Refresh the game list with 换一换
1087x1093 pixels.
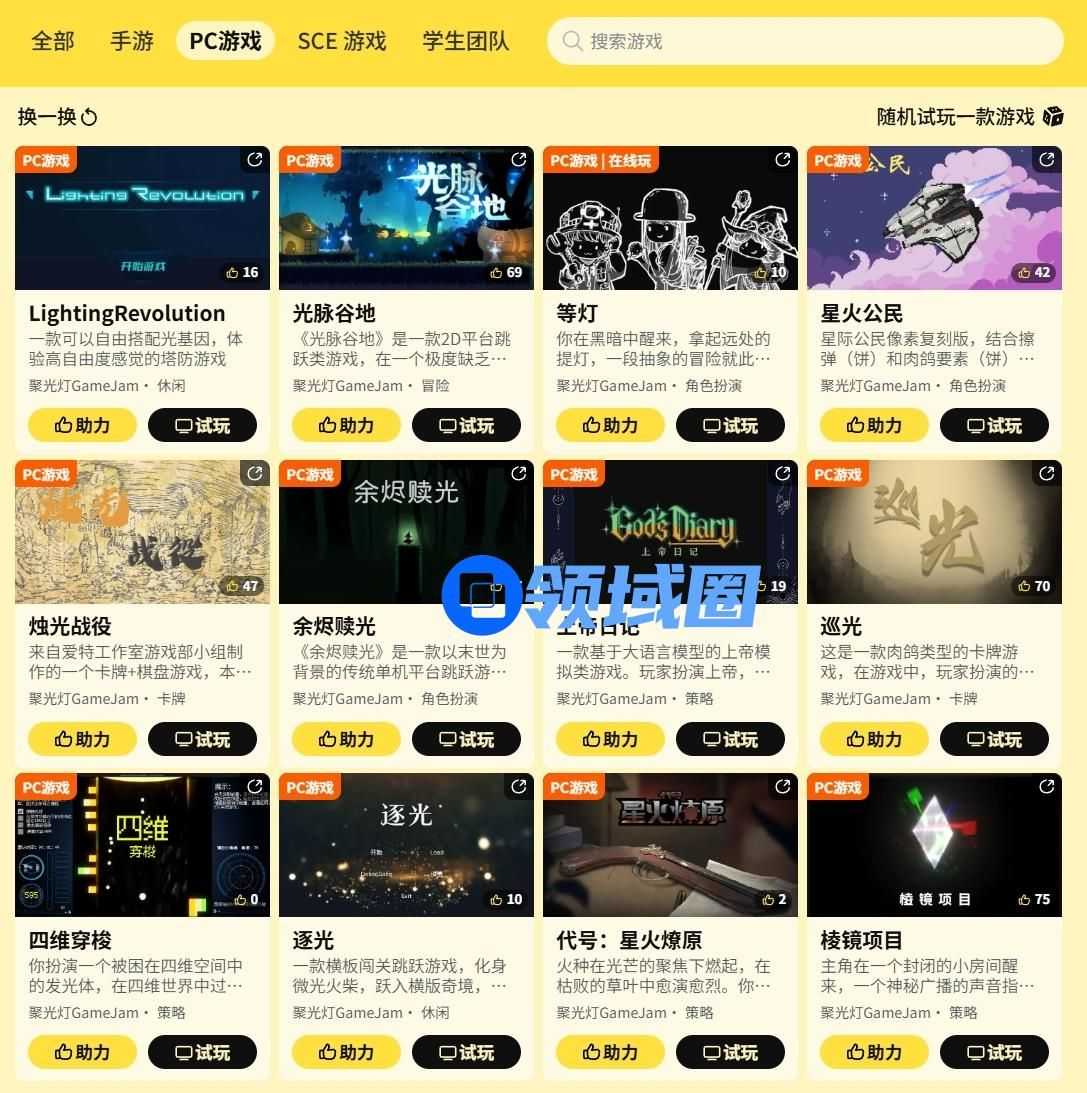coord(58,117)
